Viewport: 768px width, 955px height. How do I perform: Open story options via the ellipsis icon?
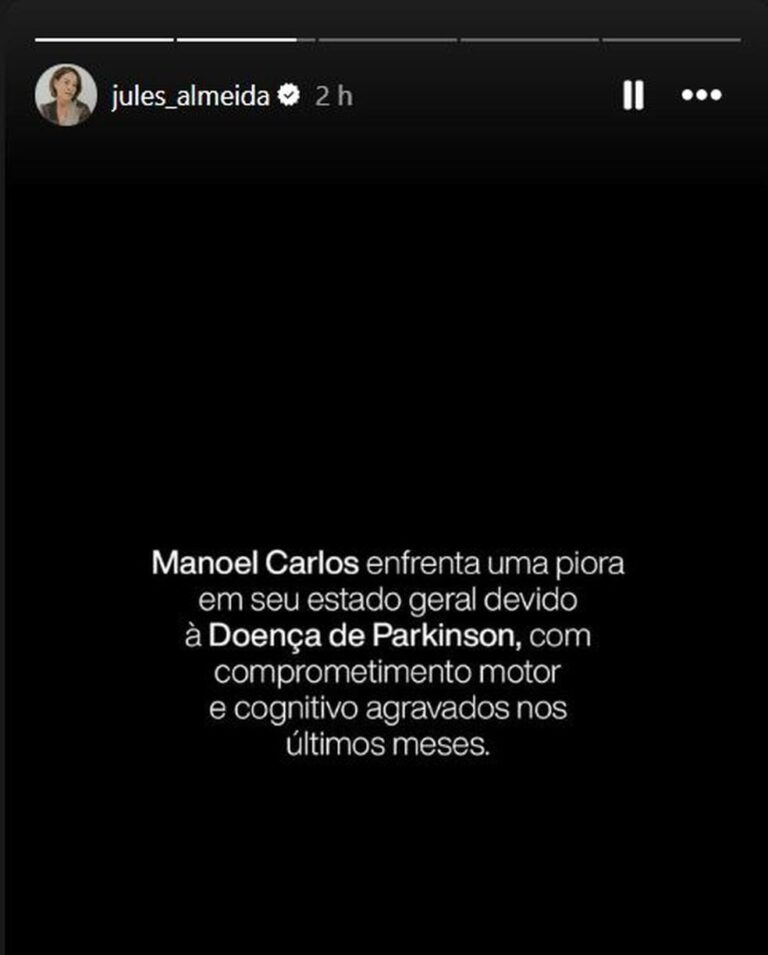click(703, 95)
